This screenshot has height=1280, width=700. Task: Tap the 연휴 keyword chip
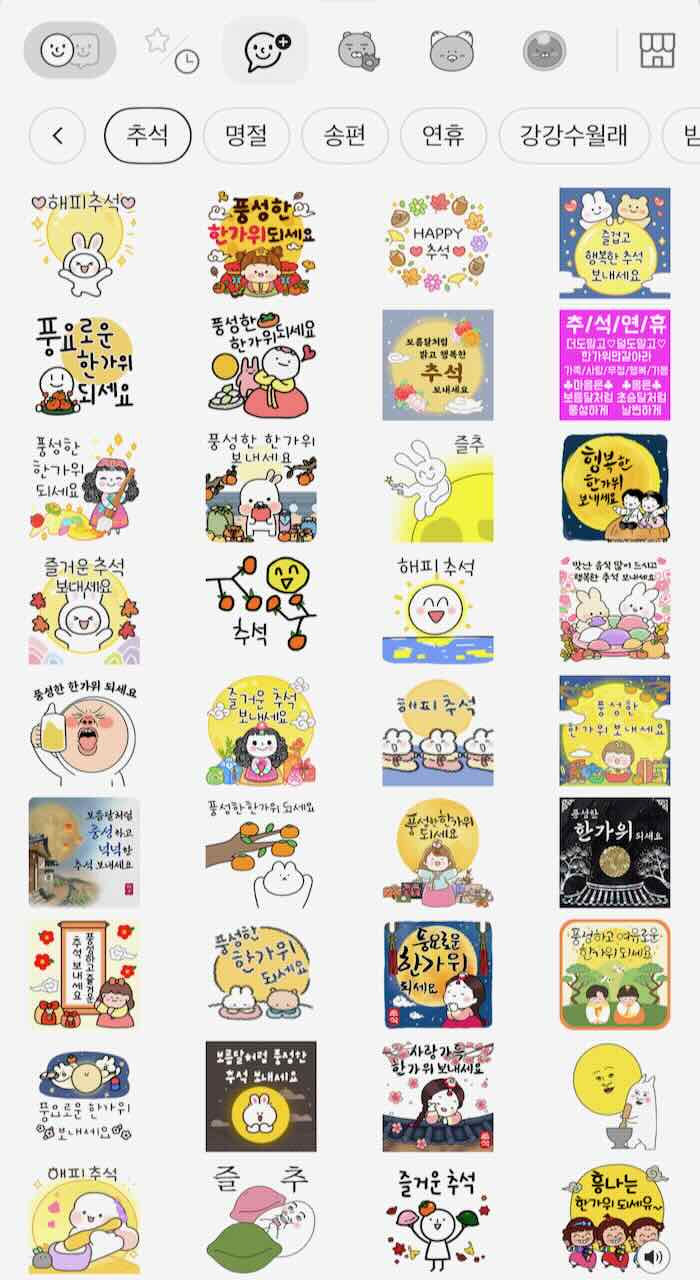(442, 135)
